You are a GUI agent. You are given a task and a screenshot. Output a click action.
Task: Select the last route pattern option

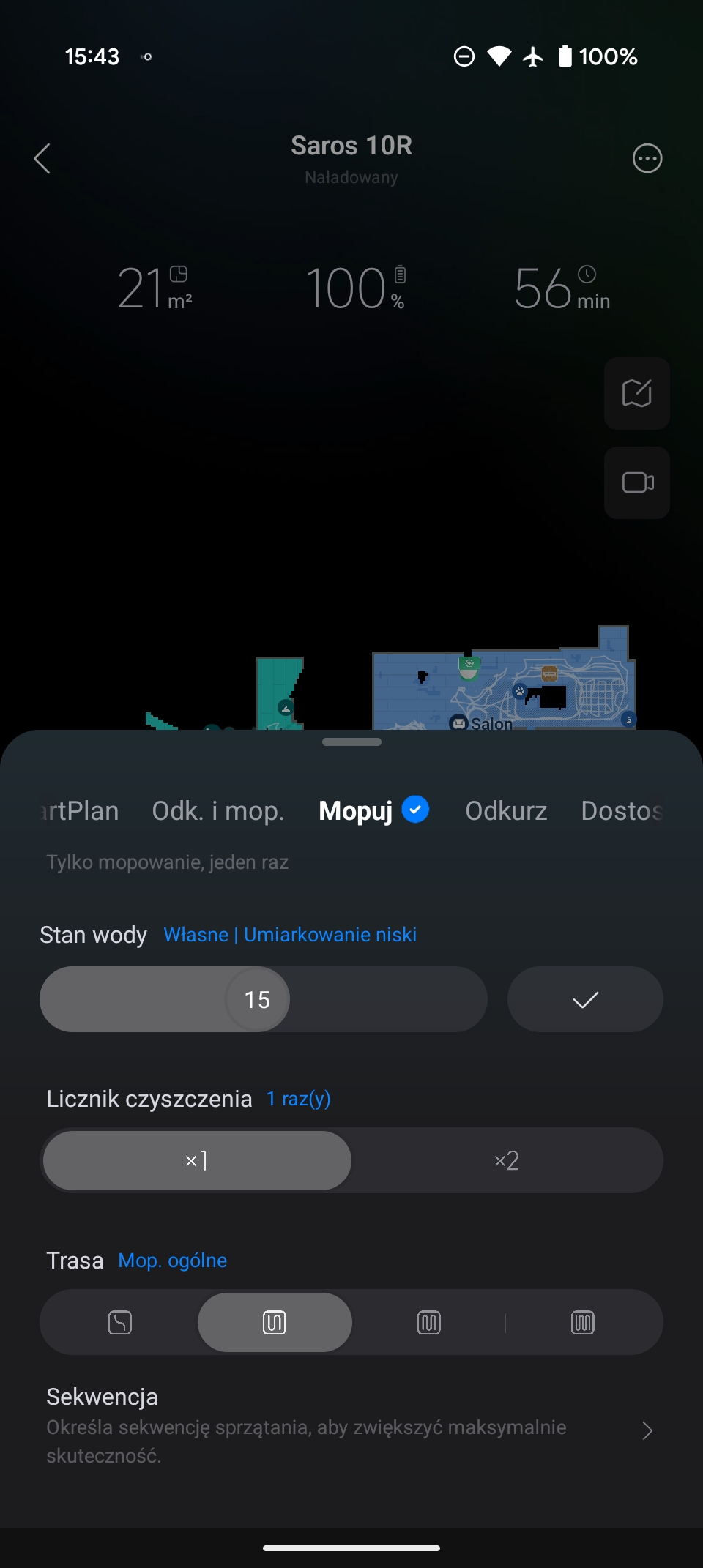(583, 1322)
